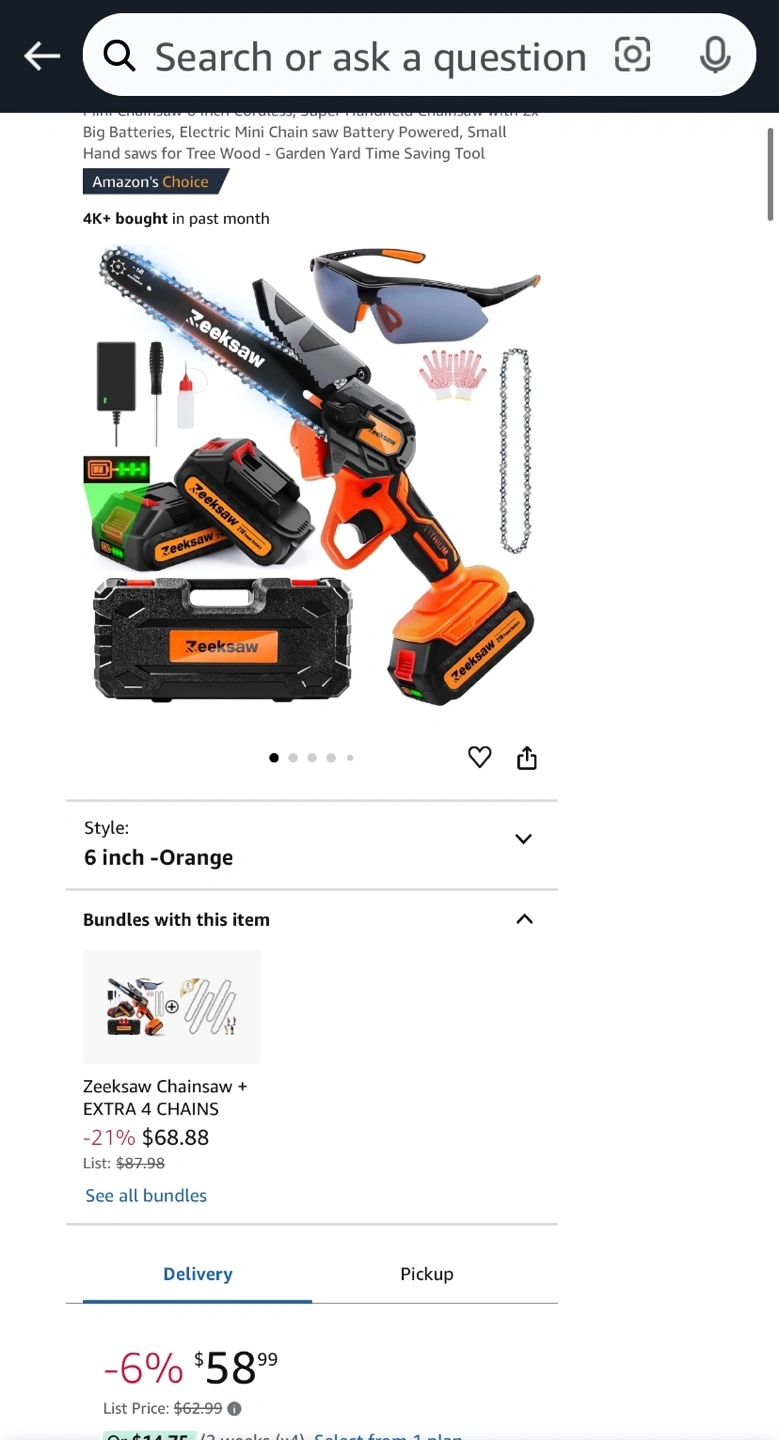Open the Style dropdown showing 6 inch -Orange
Screen dimensions: 779x1440
(x=312, y=844)
